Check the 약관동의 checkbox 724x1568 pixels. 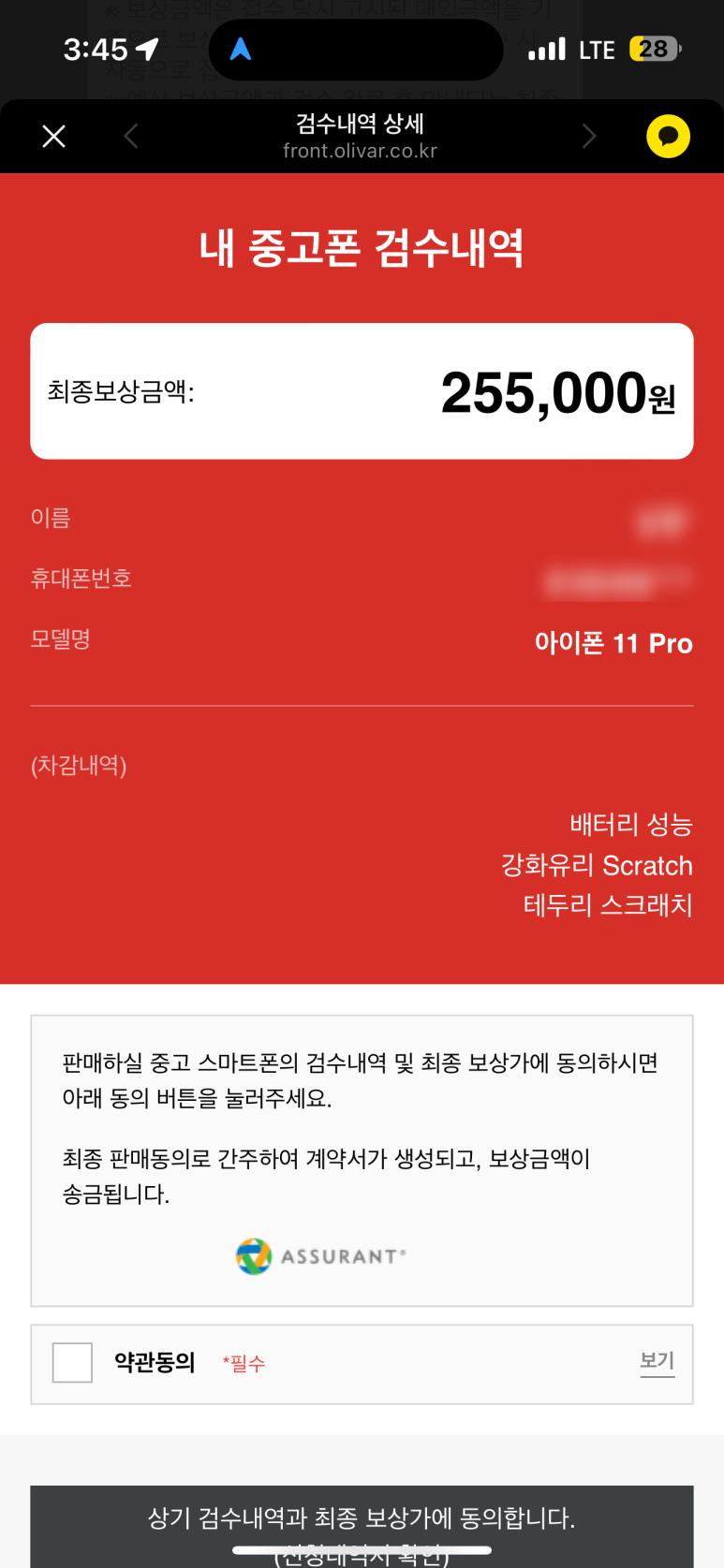(x=72, y=1363)
